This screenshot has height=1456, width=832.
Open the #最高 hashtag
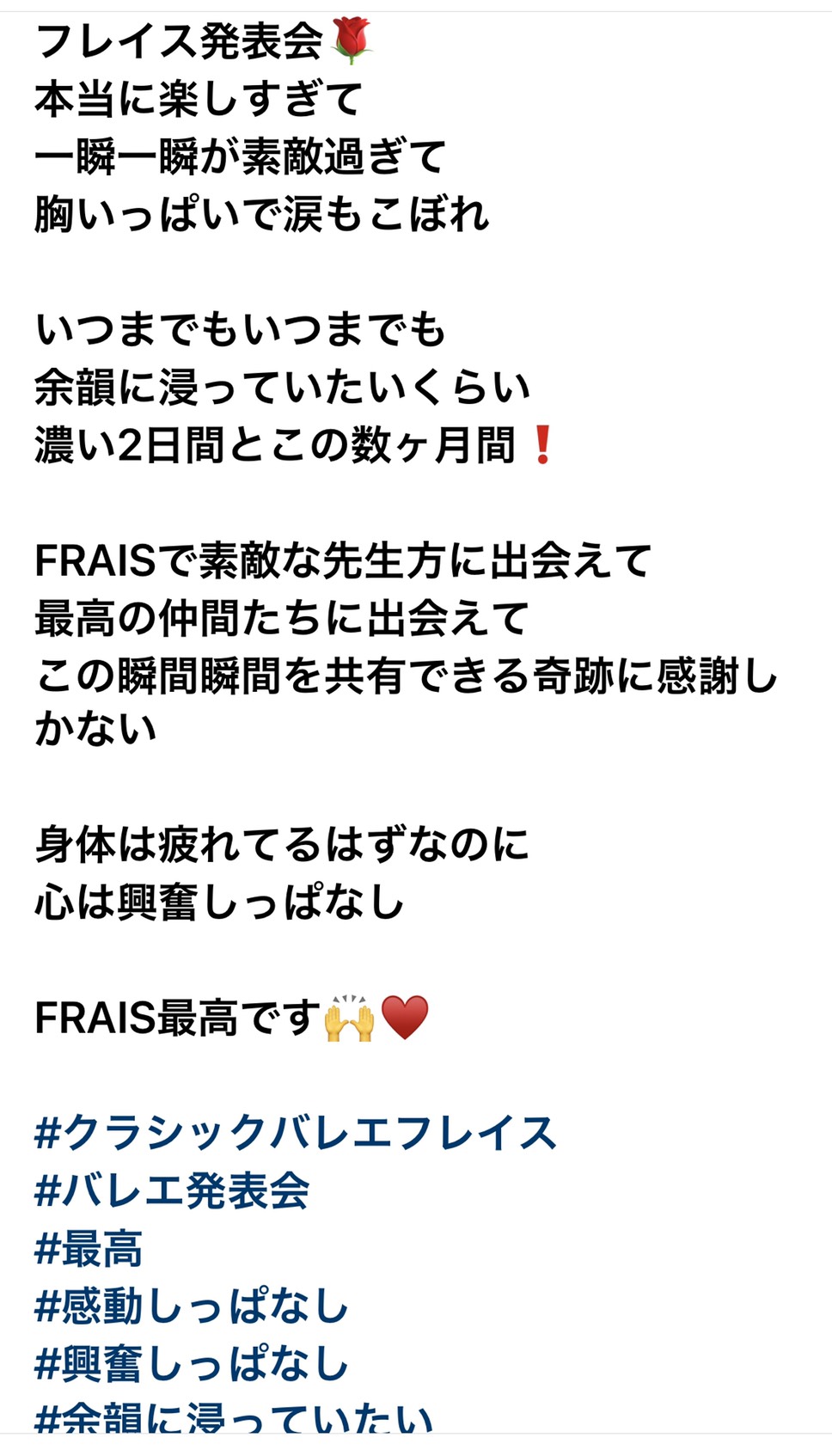[89, 1248]
